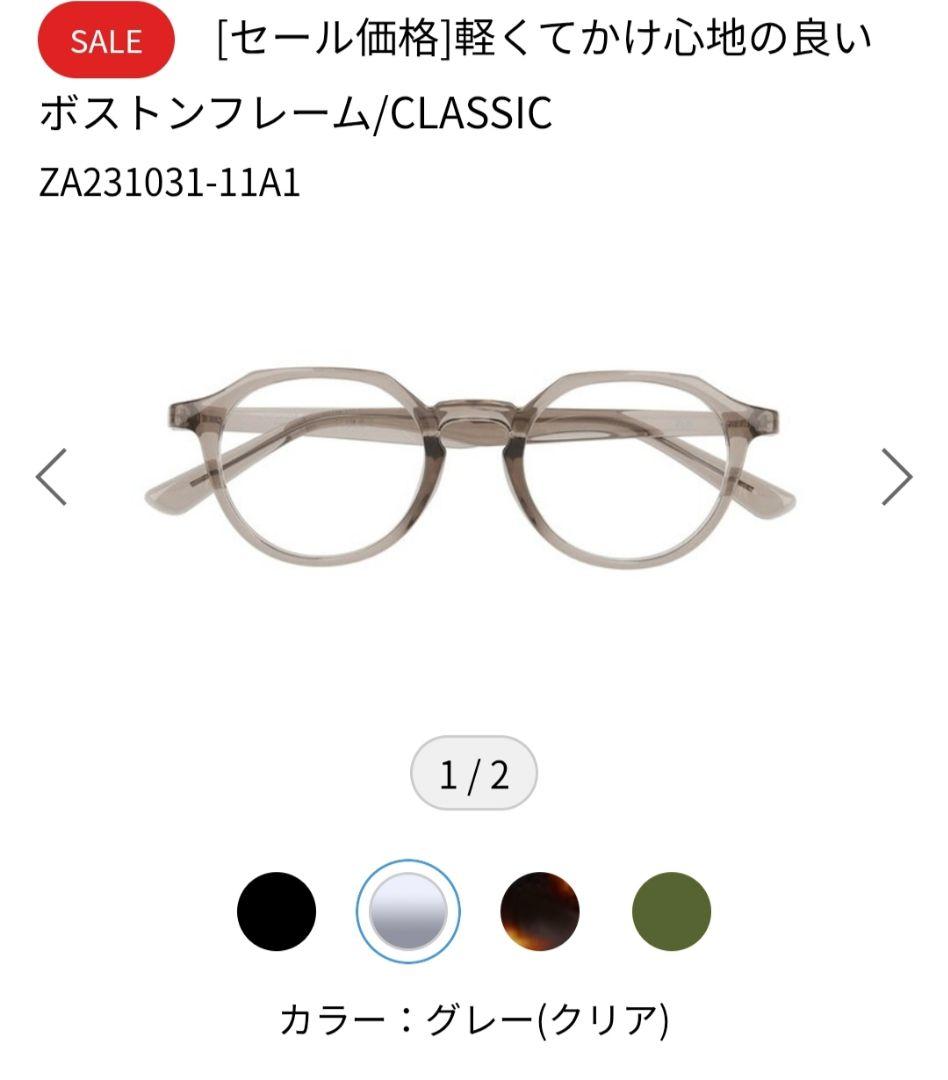948x1080 pixels.
Task: Select the gray clear color swatch
Action: [408, 911]
